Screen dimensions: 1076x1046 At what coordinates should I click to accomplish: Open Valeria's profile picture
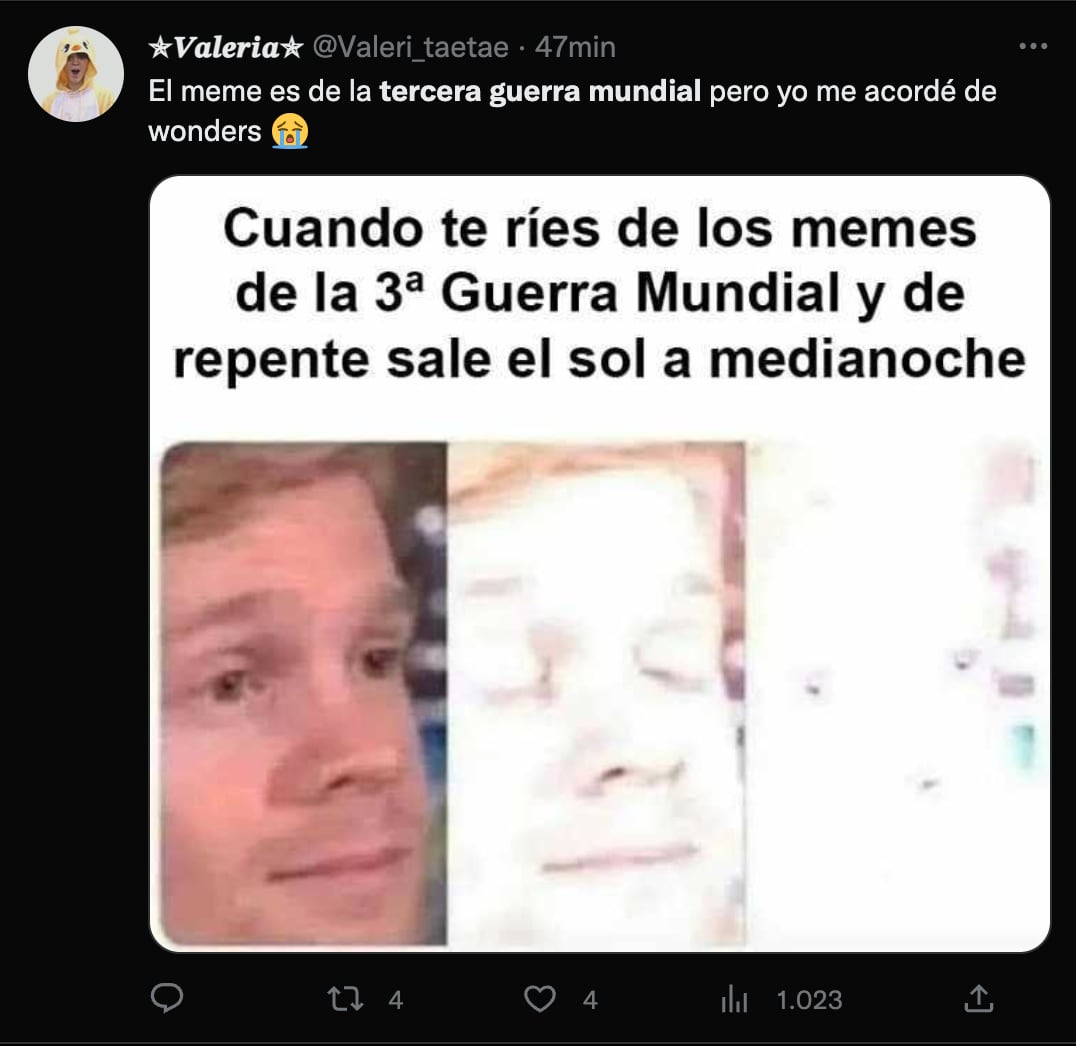[x=75, y=74]
